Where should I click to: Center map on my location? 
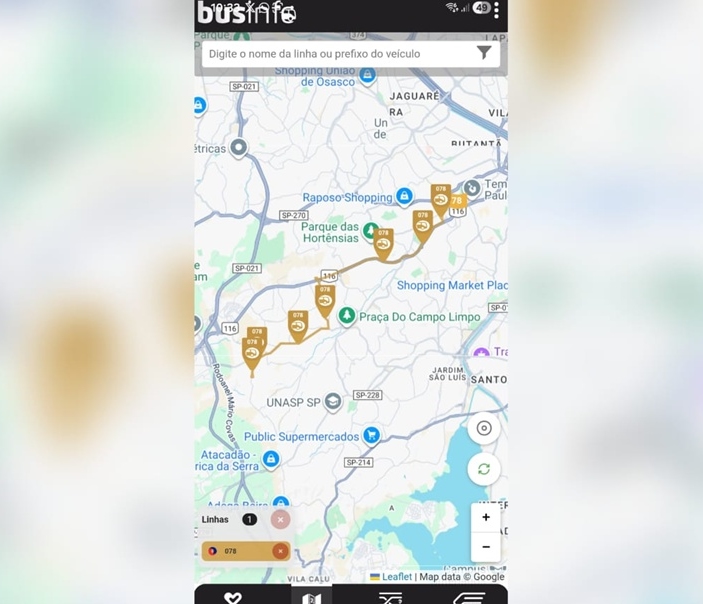(484, 428)
